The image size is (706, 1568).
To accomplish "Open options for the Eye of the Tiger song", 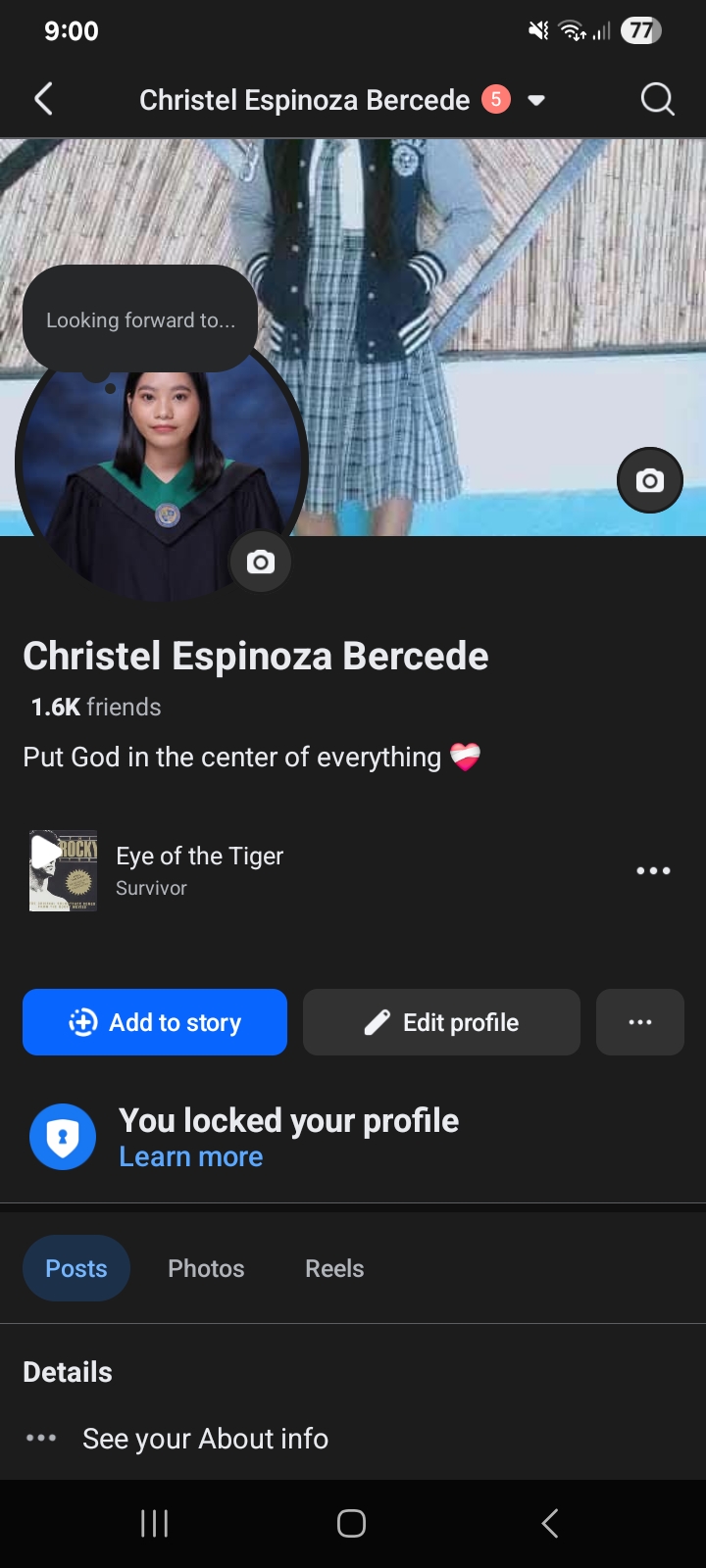I will (x=653, y=870).
